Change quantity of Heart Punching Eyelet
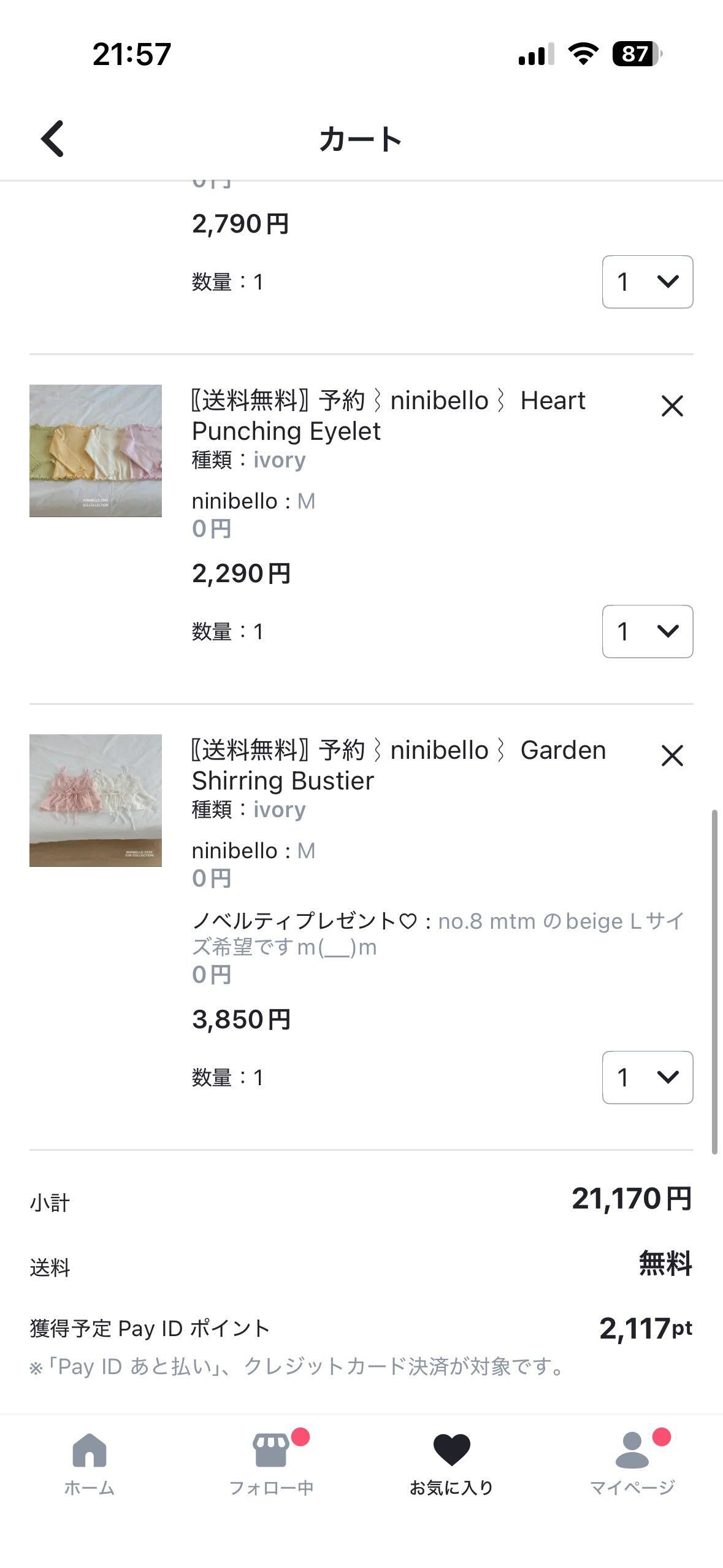This screenshot has width=723, height=1568. click(647, 632)
